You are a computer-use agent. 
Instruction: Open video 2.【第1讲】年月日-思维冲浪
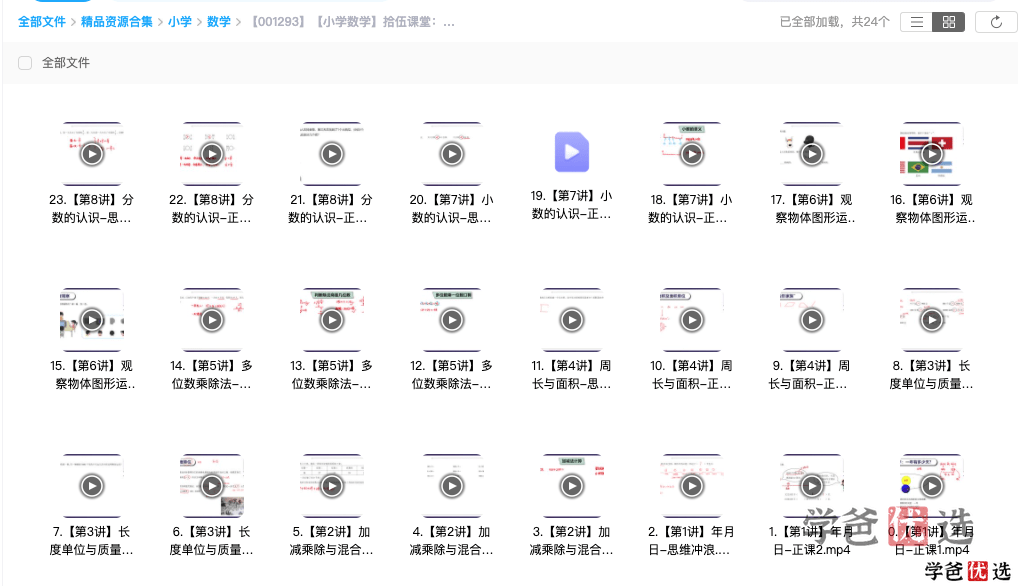coord(692,486)
